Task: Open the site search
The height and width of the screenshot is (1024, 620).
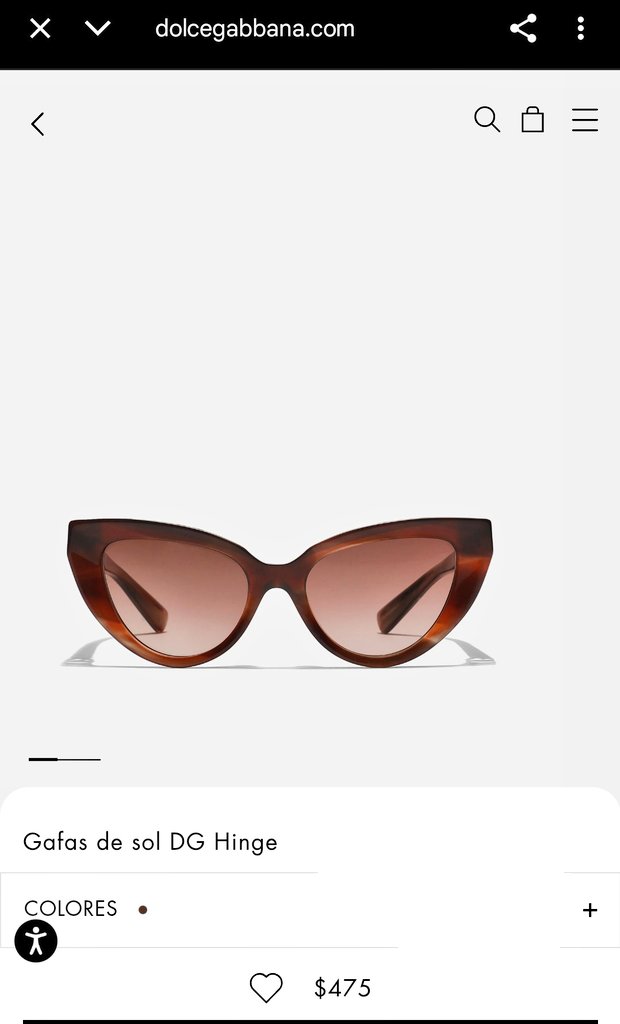Action: (486, 120)
